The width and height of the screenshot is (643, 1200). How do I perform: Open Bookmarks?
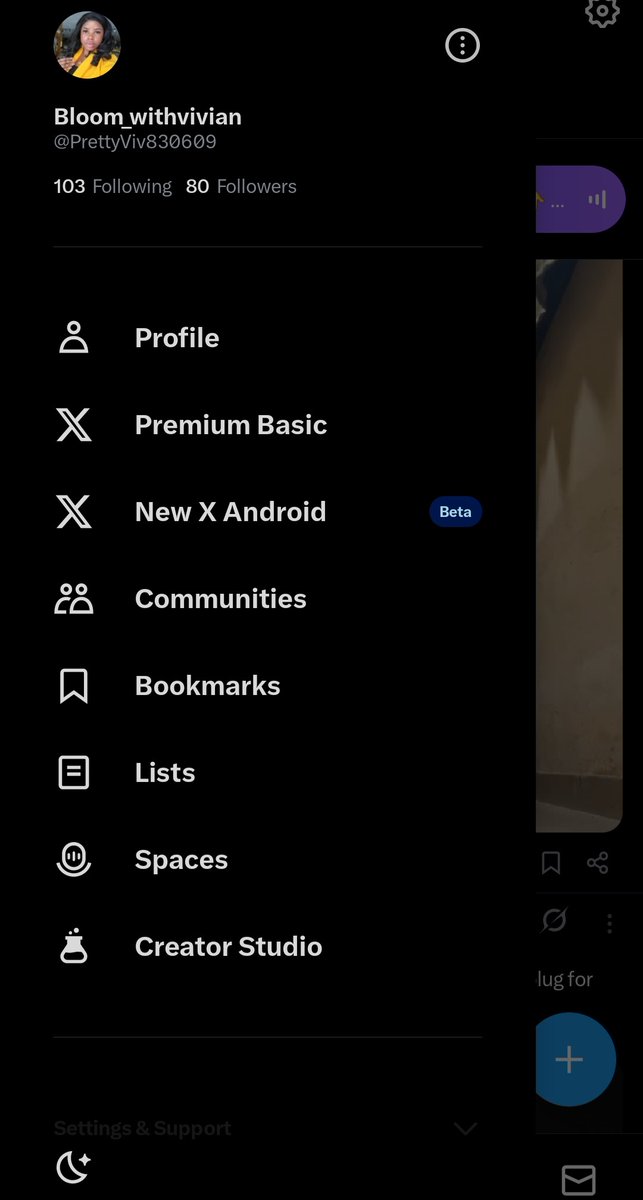coord(268,686)
